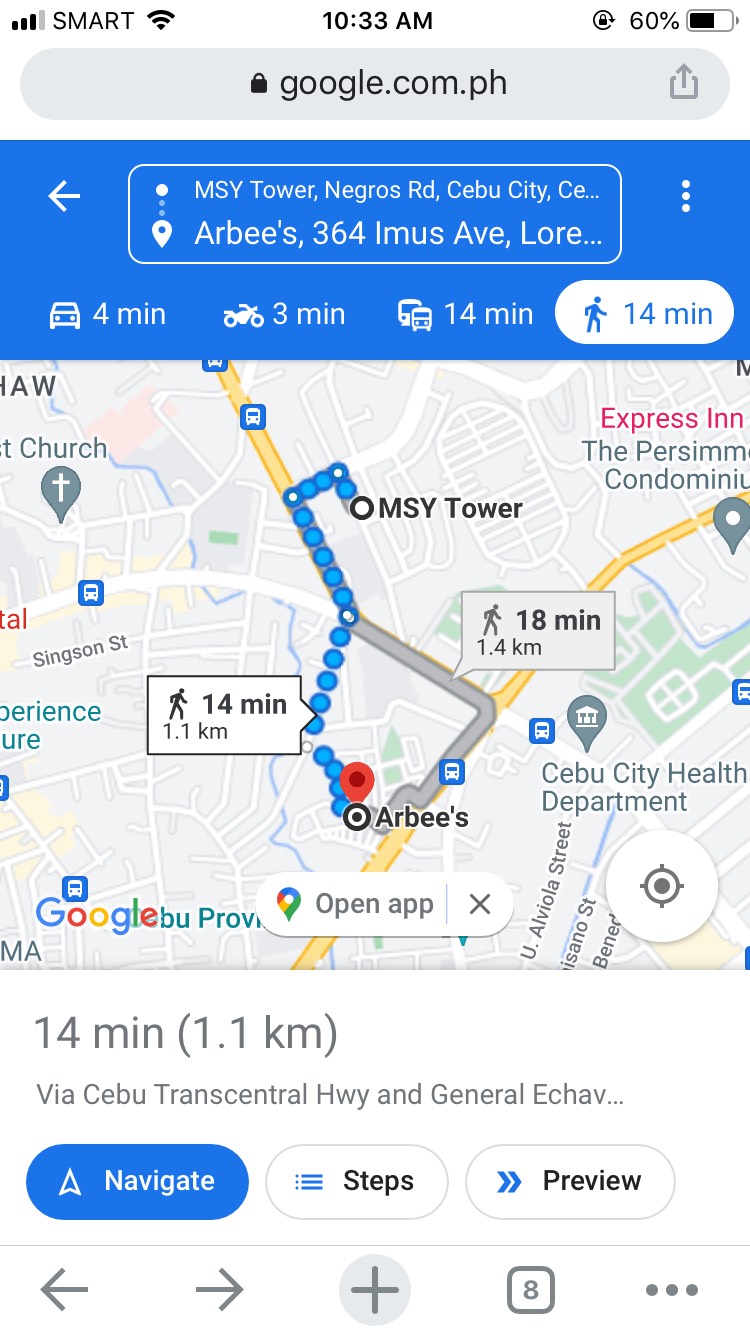Open a new browser tab
This screenshot has height=1334, width=750.
tap(375, 1290)
